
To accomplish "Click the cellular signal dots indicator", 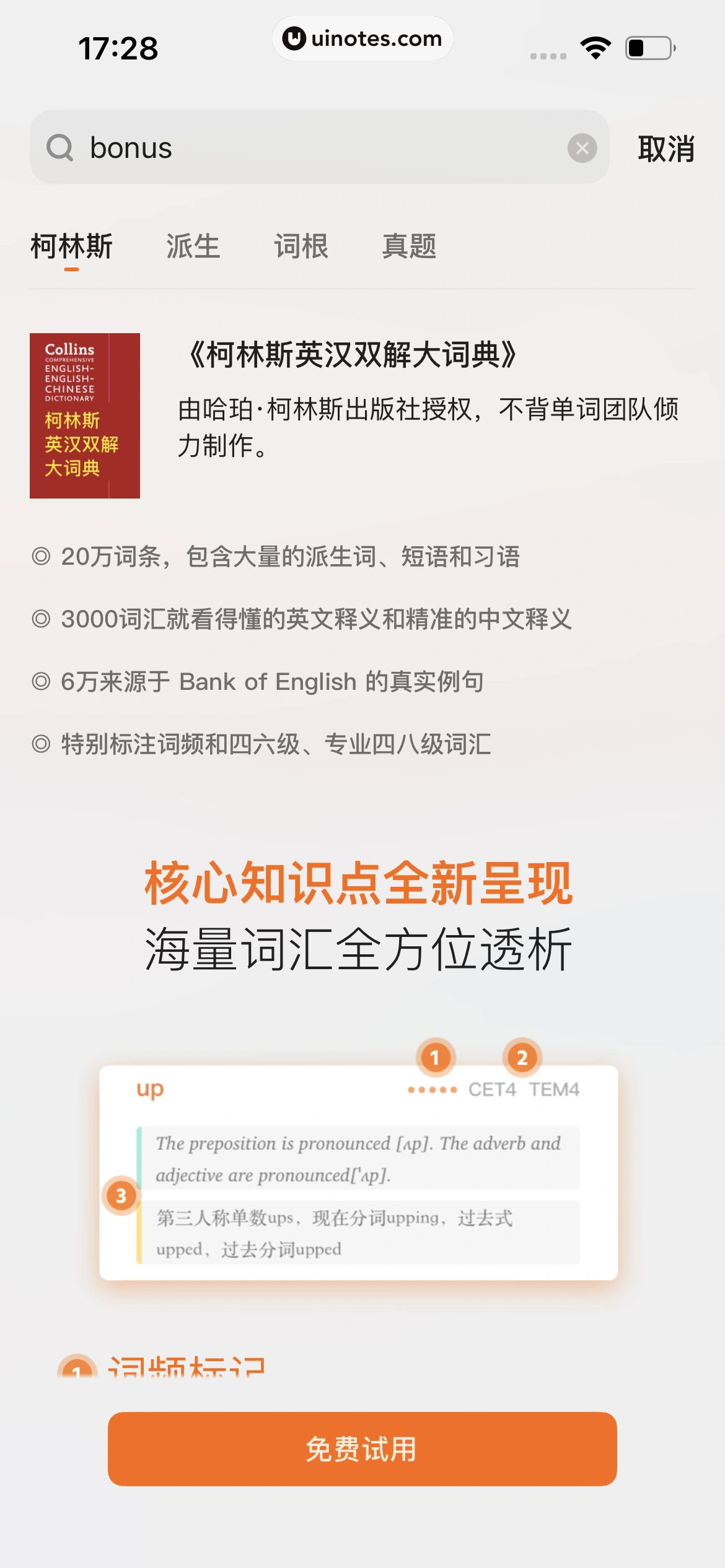I will (x=545, y=54).
